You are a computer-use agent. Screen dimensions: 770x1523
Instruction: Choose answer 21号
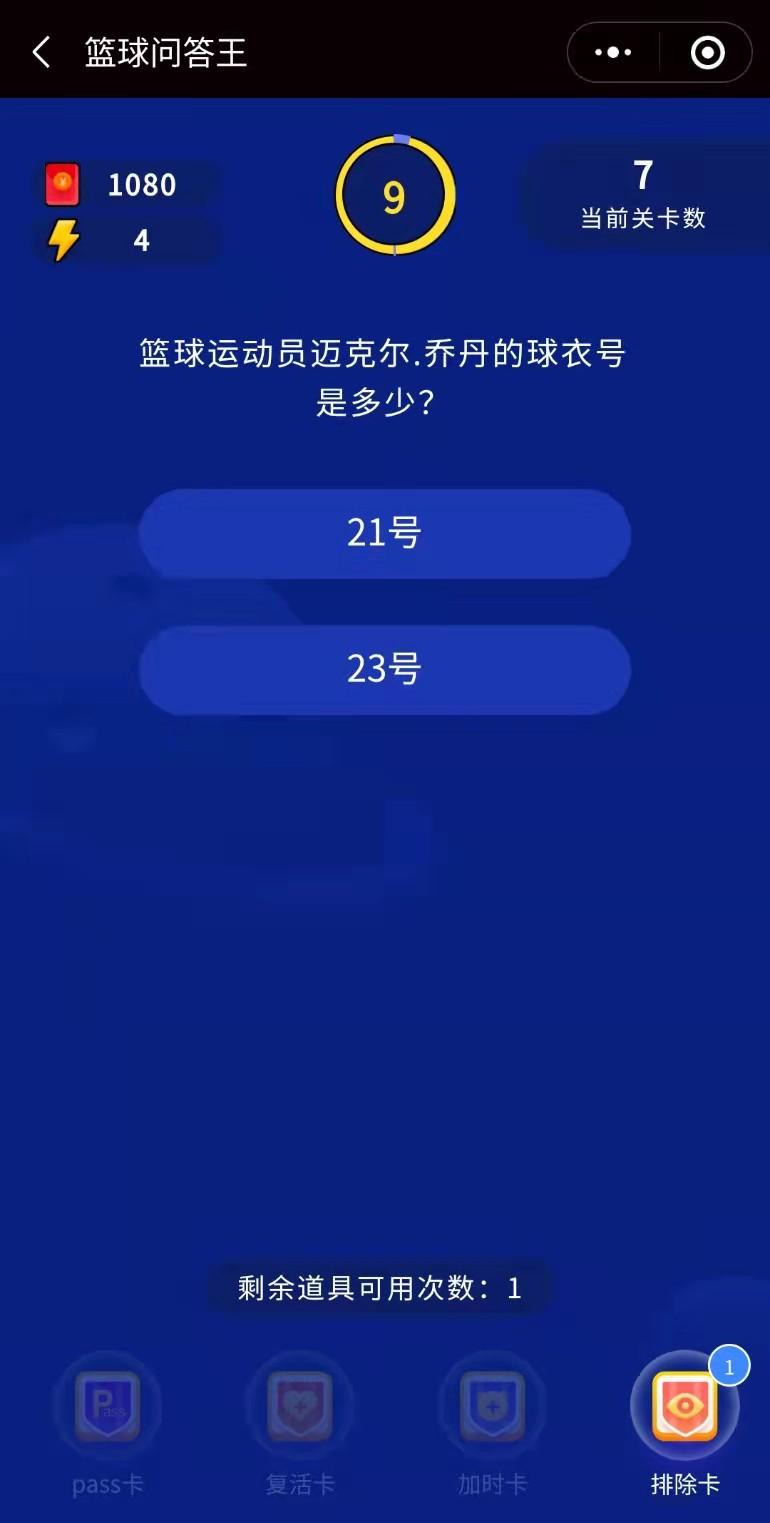384,533
